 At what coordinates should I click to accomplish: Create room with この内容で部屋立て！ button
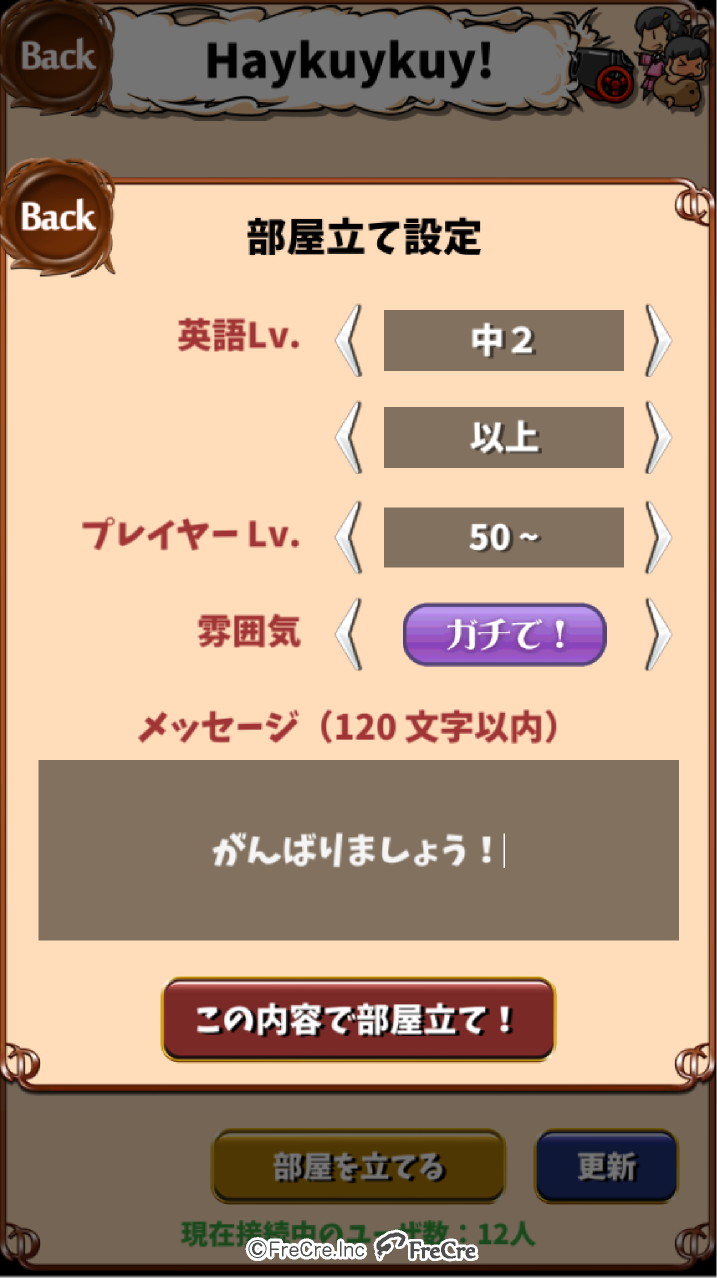point(358,1020)
